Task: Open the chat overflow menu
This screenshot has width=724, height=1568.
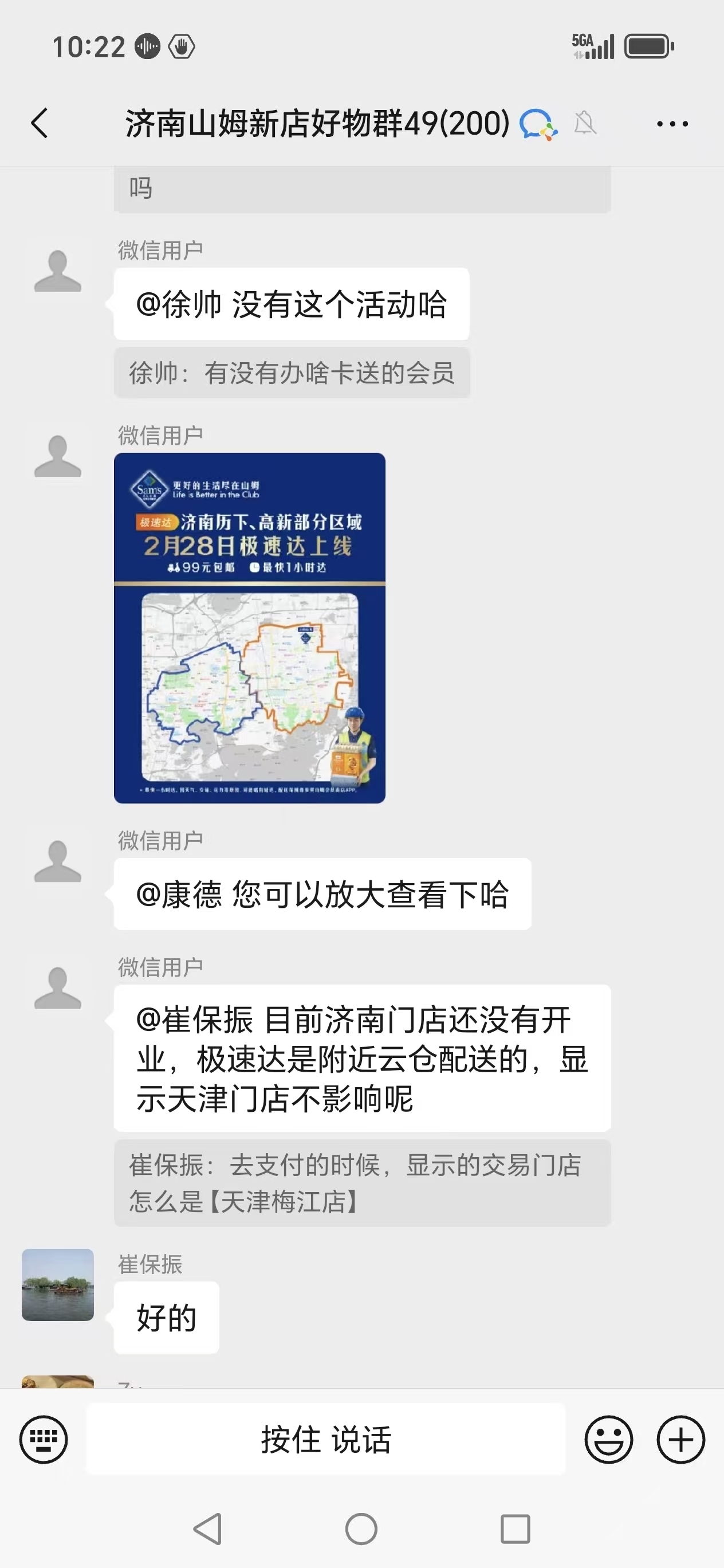Action: [x=672, y=124]
